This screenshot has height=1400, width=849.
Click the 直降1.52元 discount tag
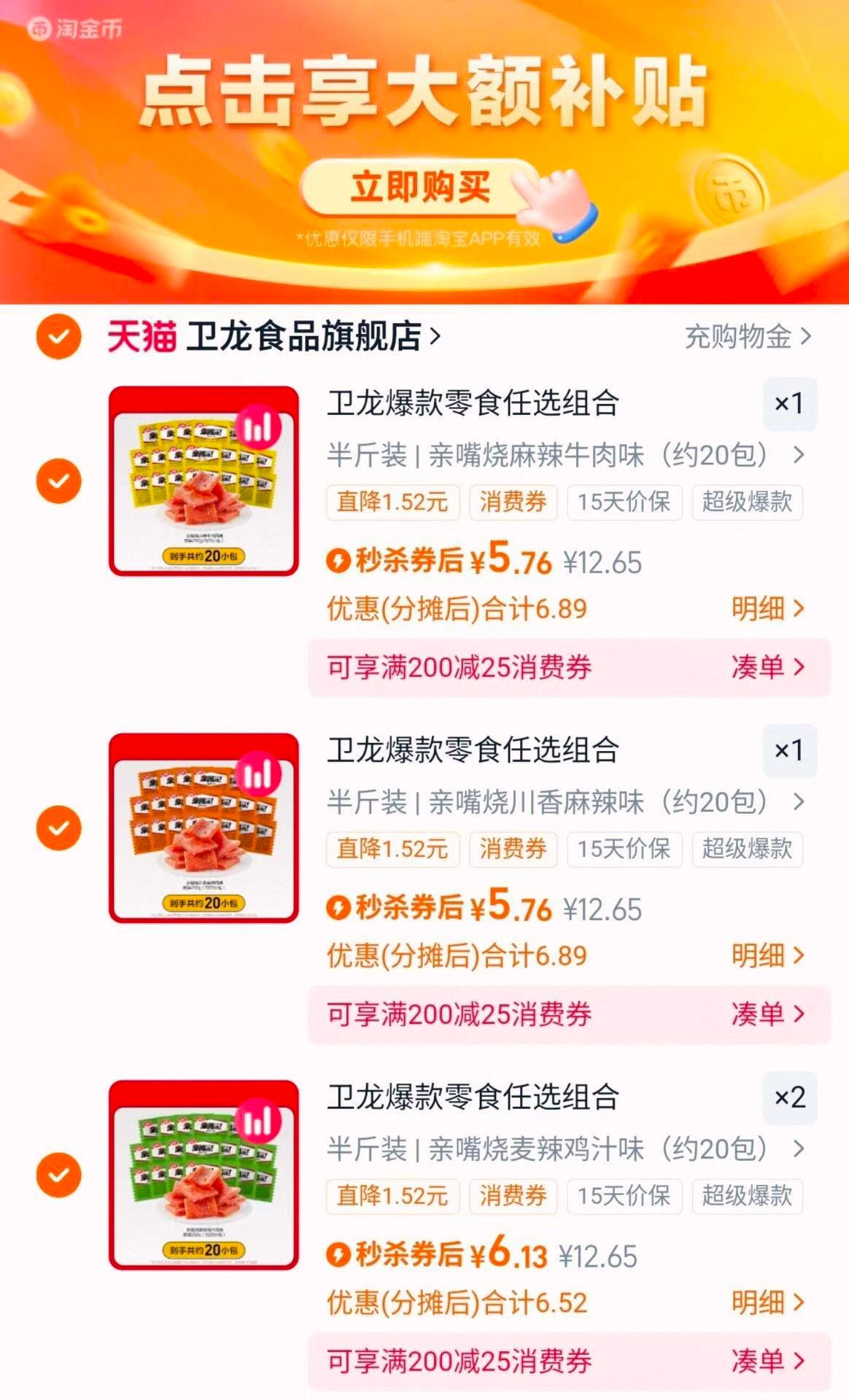click(x=392, y=502)
